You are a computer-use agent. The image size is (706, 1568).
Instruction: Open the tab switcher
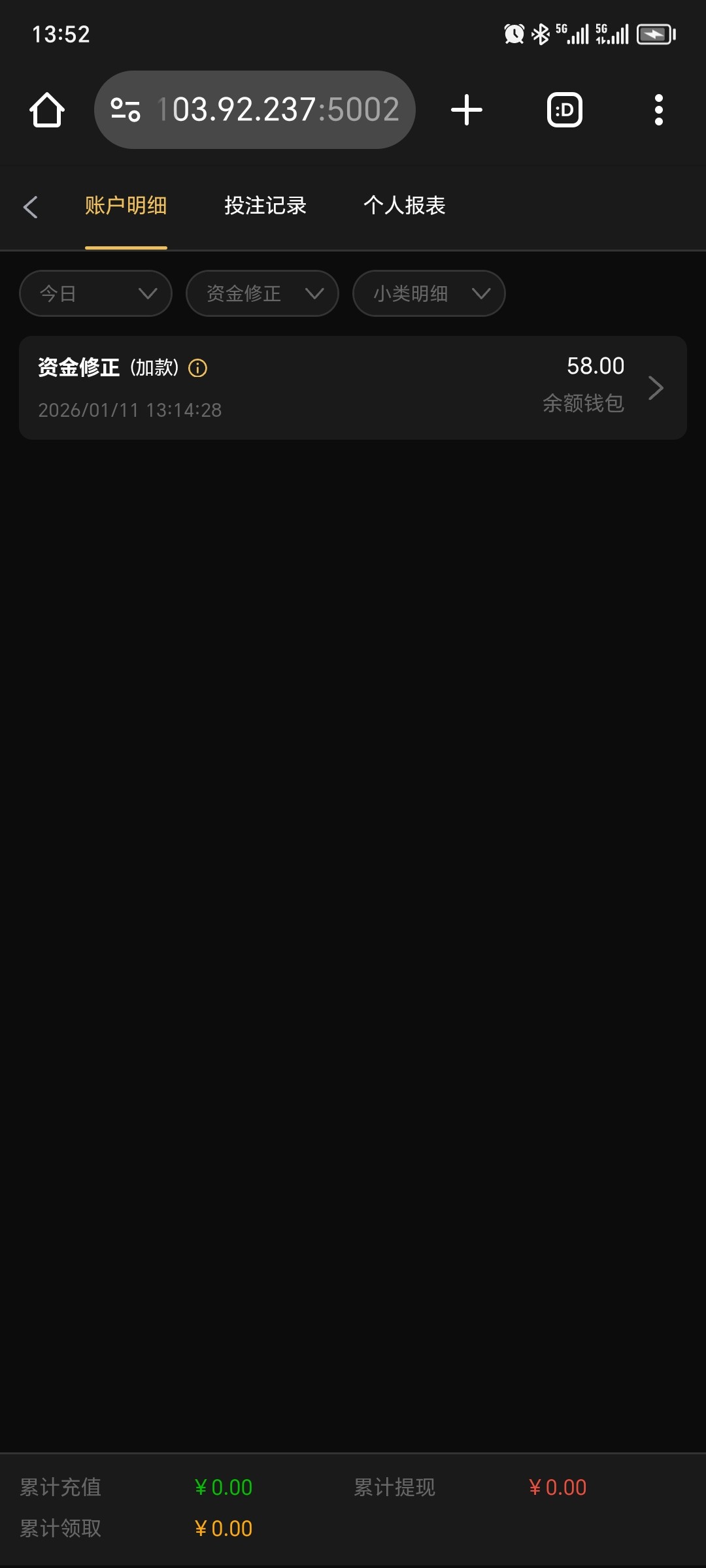coord(564,110)
